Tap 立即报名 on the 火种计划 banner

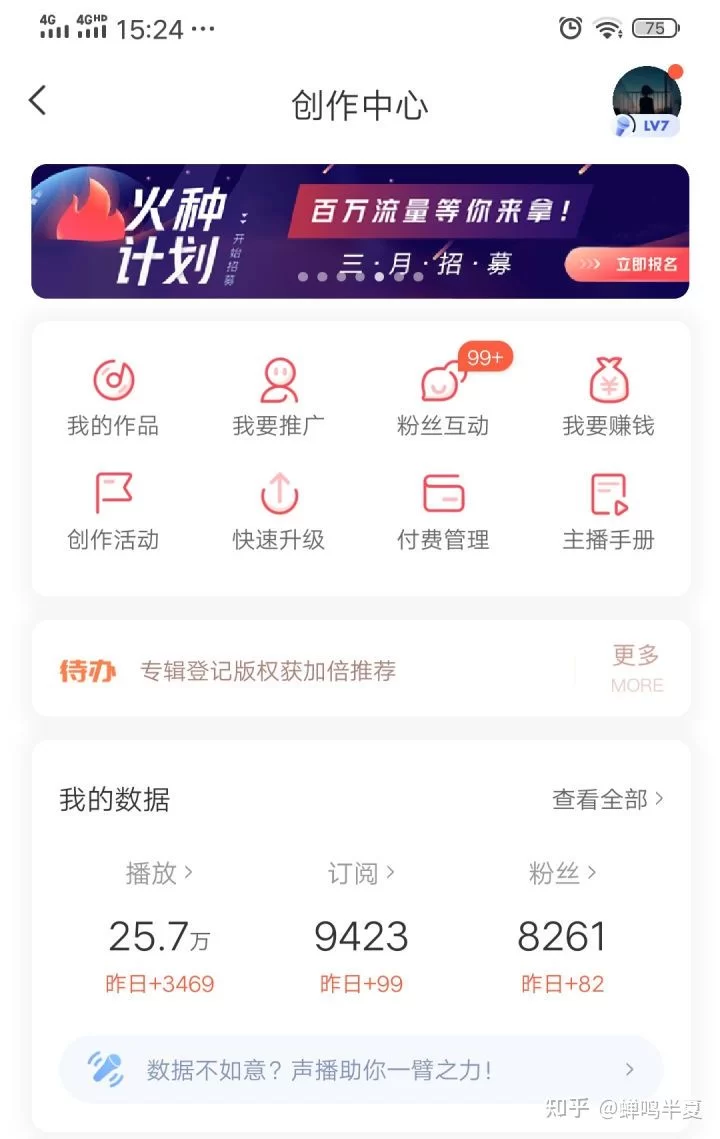pyautogui.click(x=626, y=264)
